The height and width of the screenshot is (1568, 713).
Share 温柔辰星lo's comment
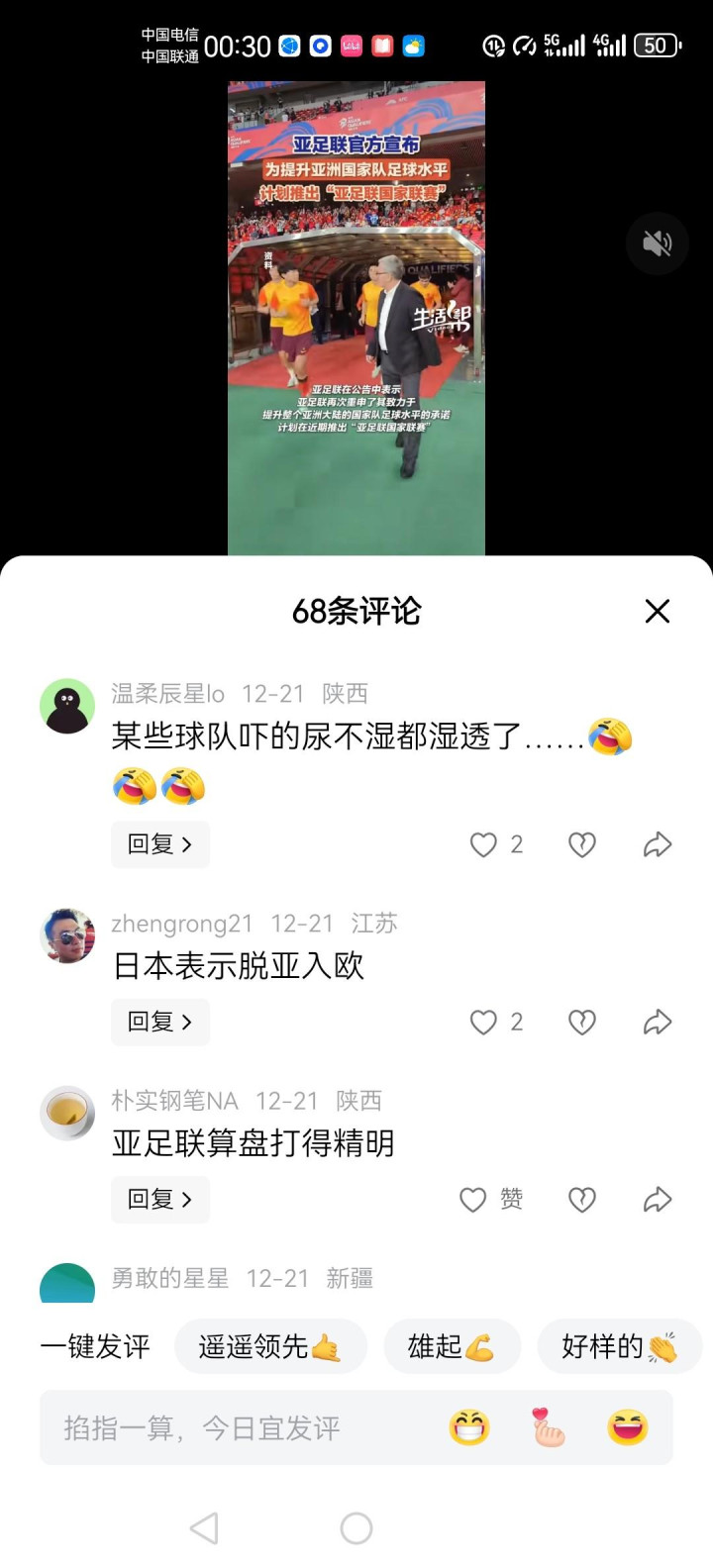point(658,844)
